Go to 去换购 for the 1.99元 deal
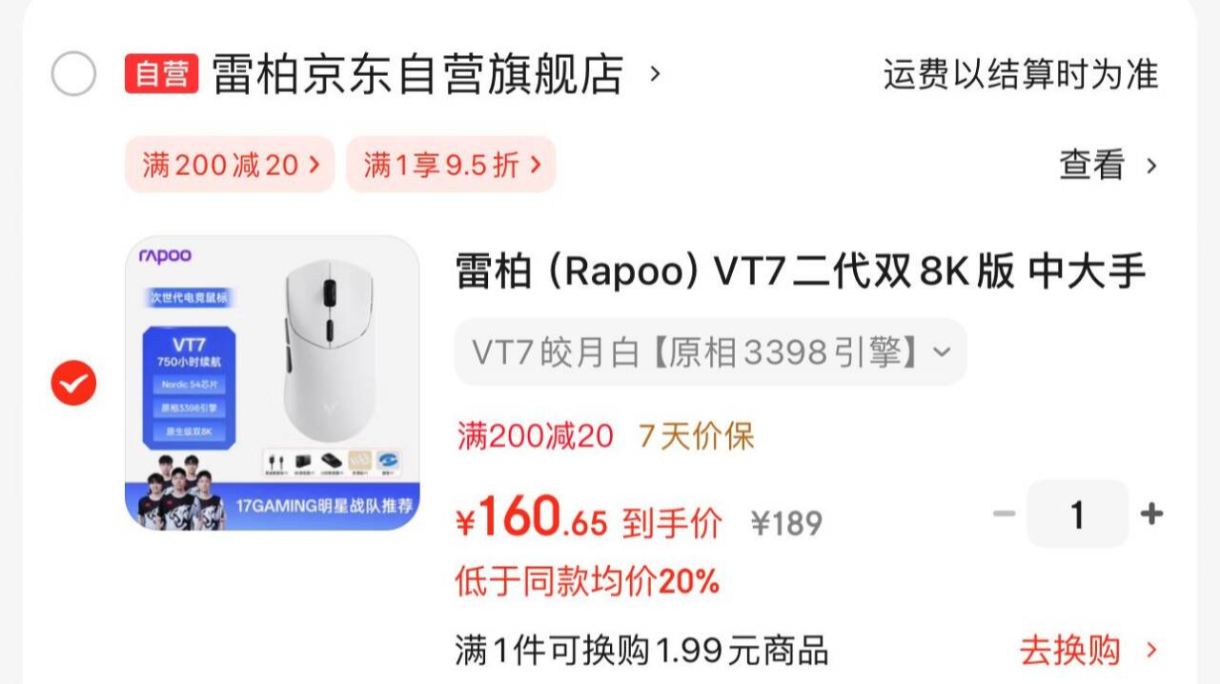This screenshot has width=1220, height=684. [x=1087, y=651]
